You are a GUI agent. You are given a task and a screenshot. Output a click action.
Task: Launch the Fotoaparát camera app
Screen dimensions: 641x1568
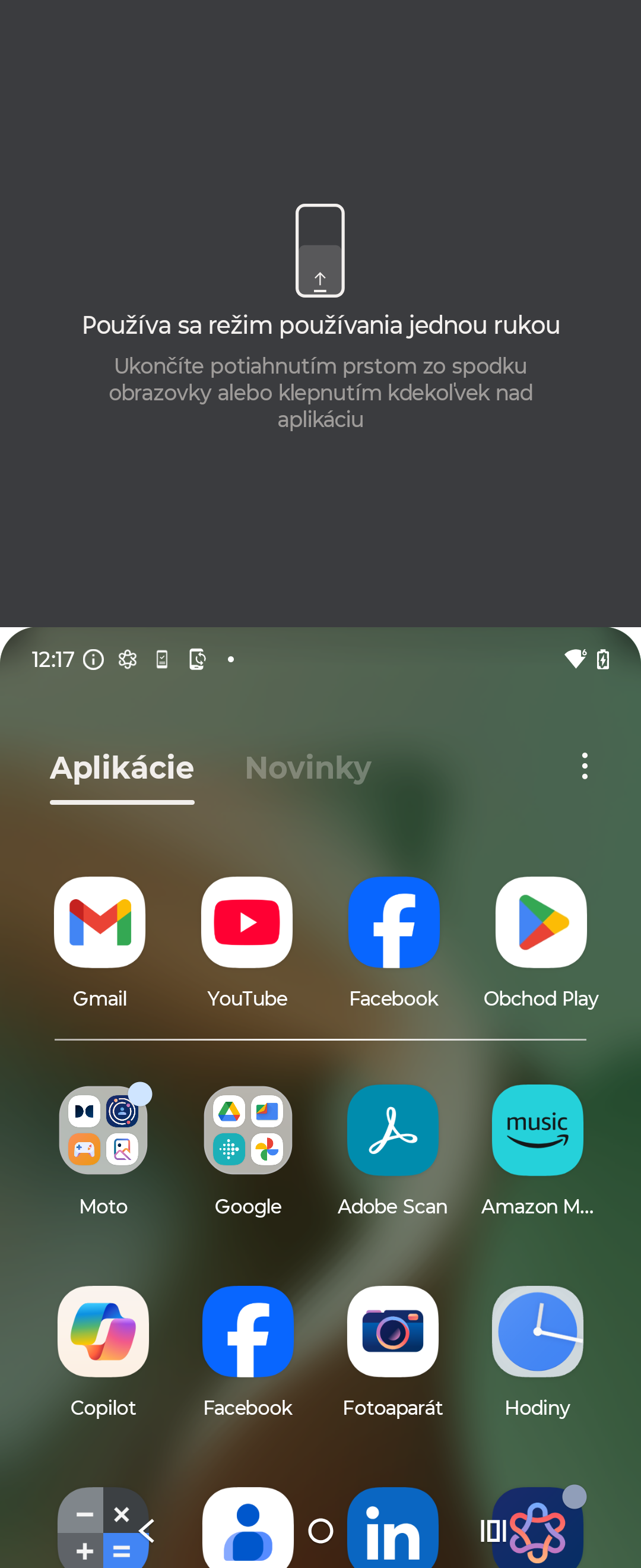393,1331
